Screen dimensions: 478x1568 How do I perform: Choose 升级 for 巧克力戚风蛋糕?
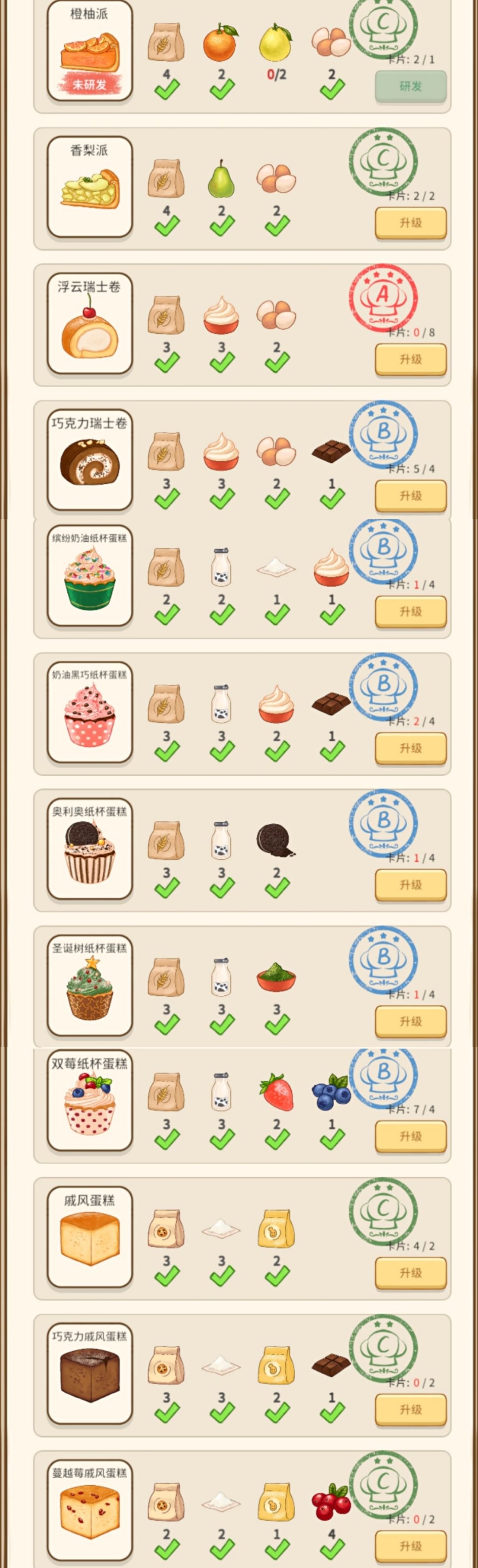coord(410,1409)
